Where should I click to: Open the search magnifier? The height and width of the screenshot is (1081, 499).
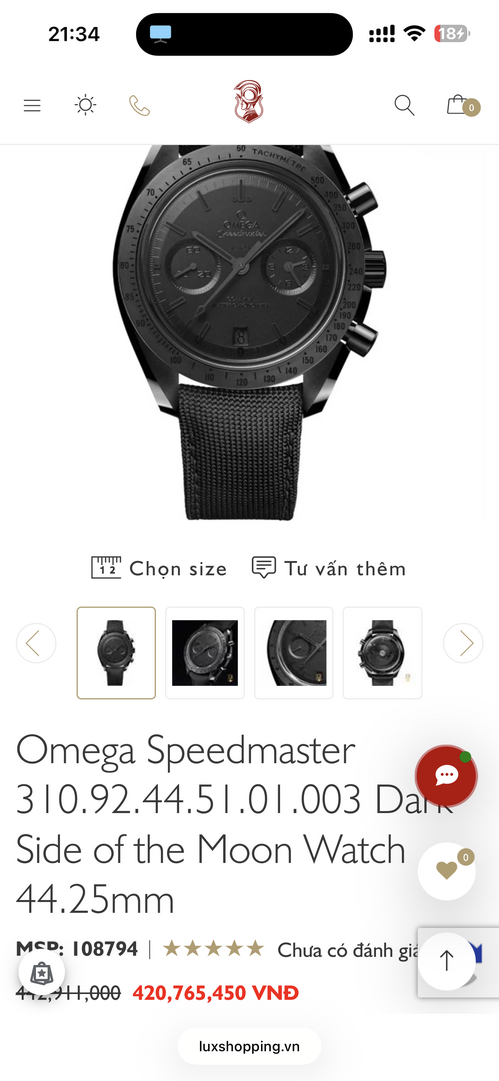404,105
